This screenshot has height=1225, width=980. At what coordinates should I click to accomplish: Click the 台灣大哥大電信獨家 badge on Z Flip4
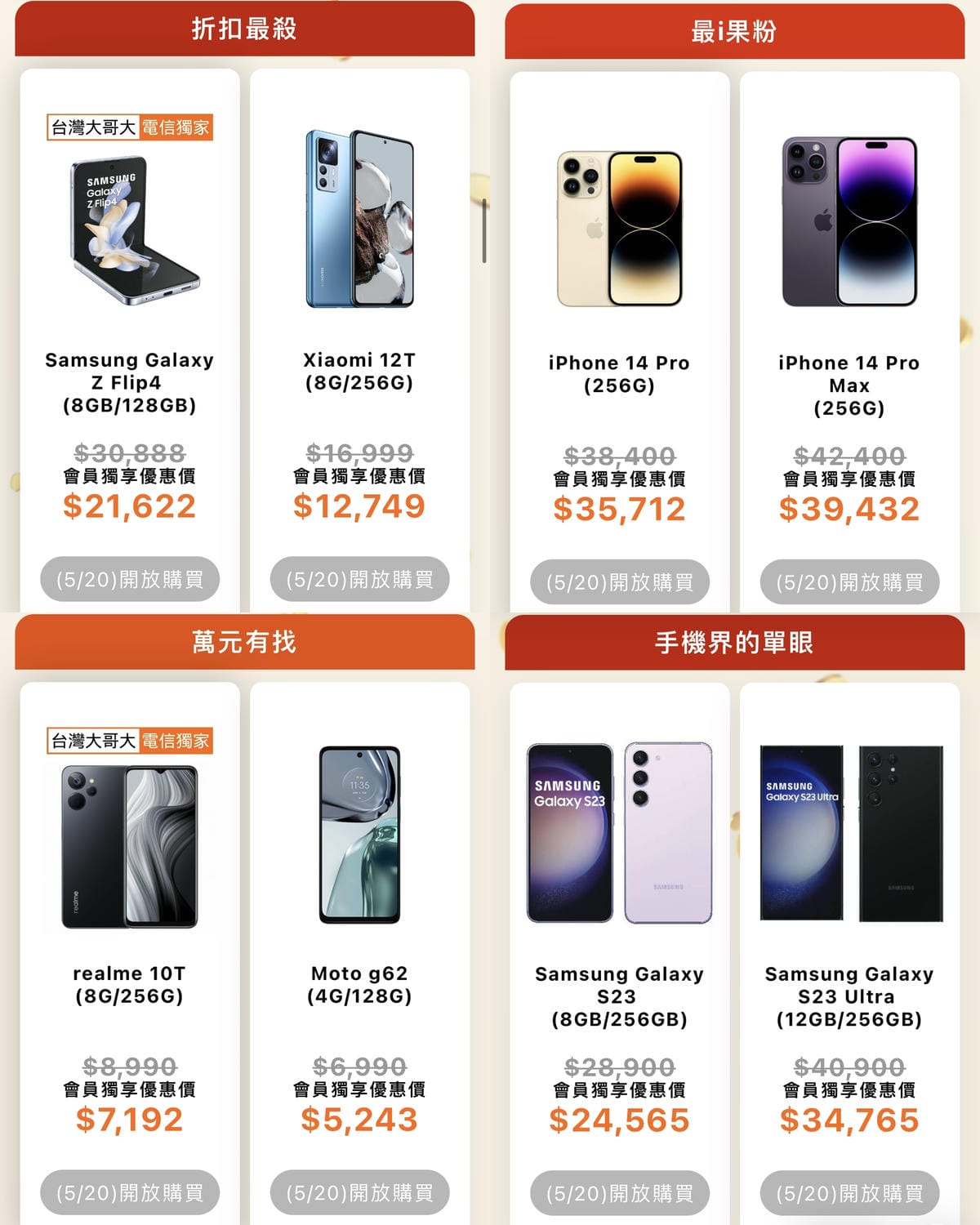(131, 127)
